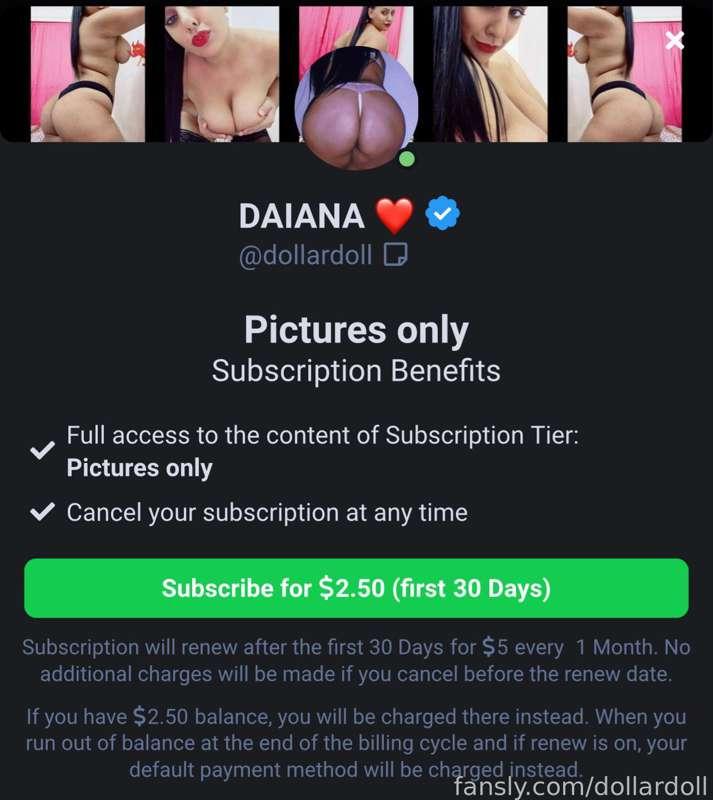Screen dimensions: 713x800
Task: Subscribe for $2.50 for the first 30 days
Action: tap(356, 588)
